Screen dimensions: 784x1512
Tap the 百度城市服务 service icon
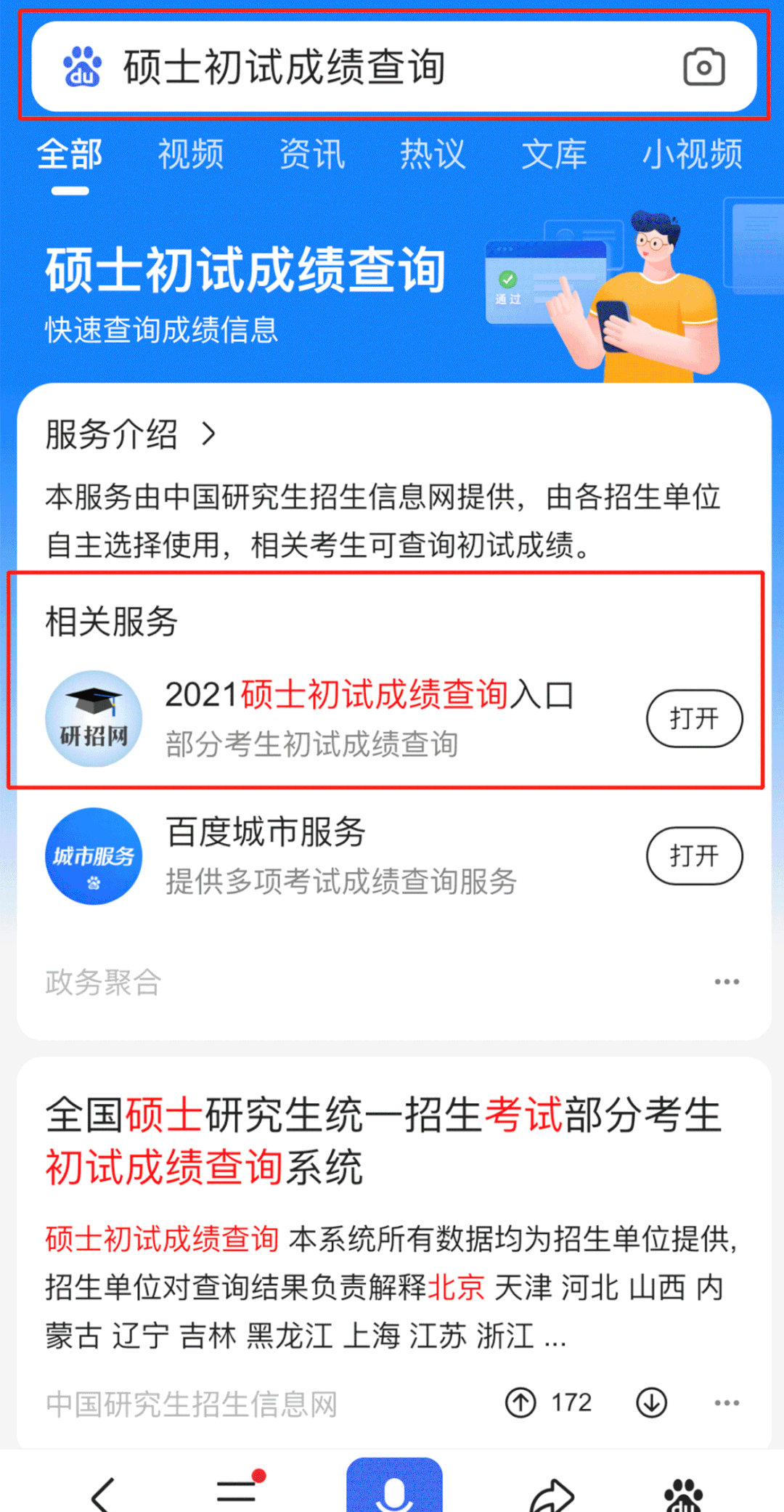(94, 856)
